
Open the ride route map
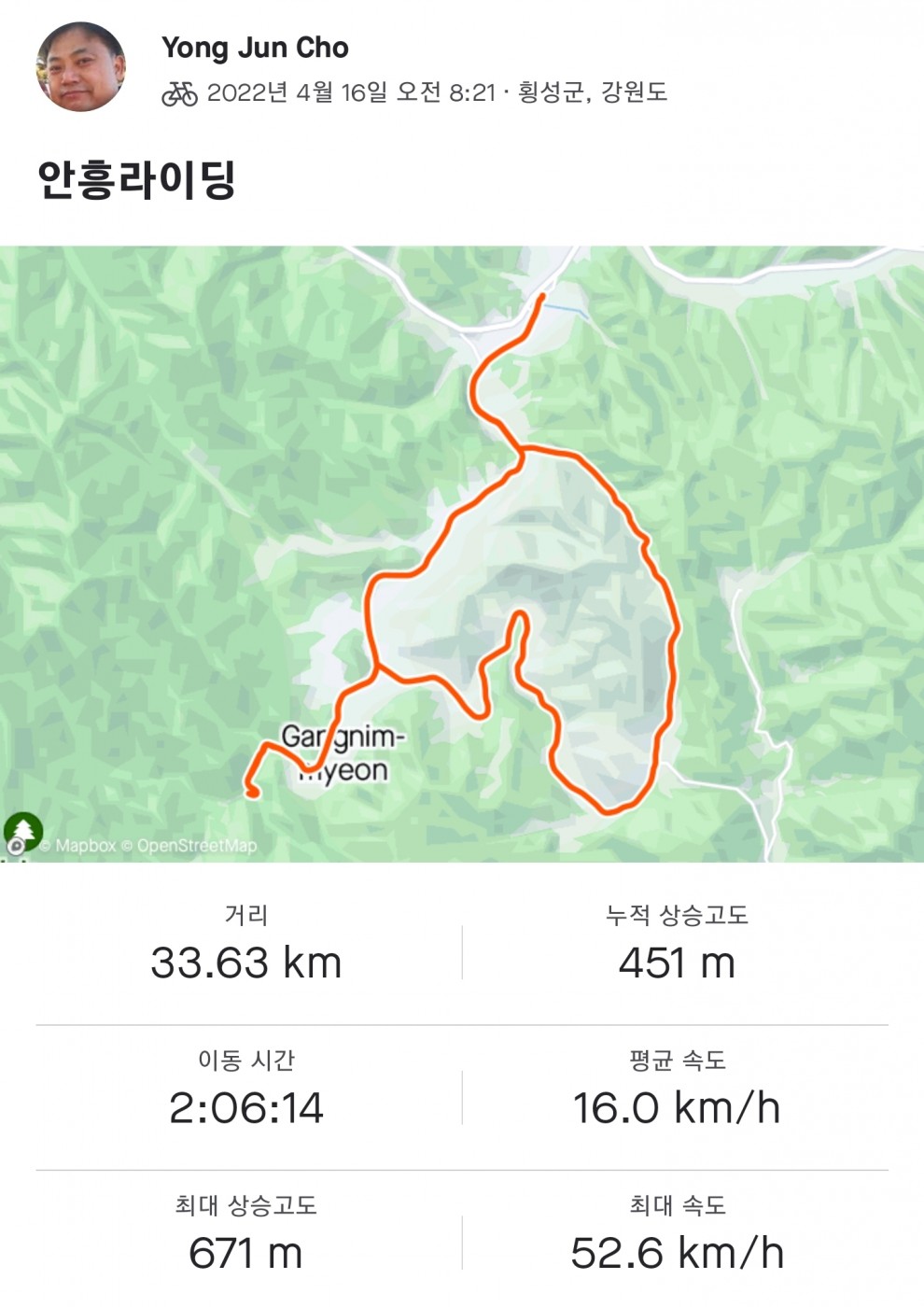[x=462, y=553]
